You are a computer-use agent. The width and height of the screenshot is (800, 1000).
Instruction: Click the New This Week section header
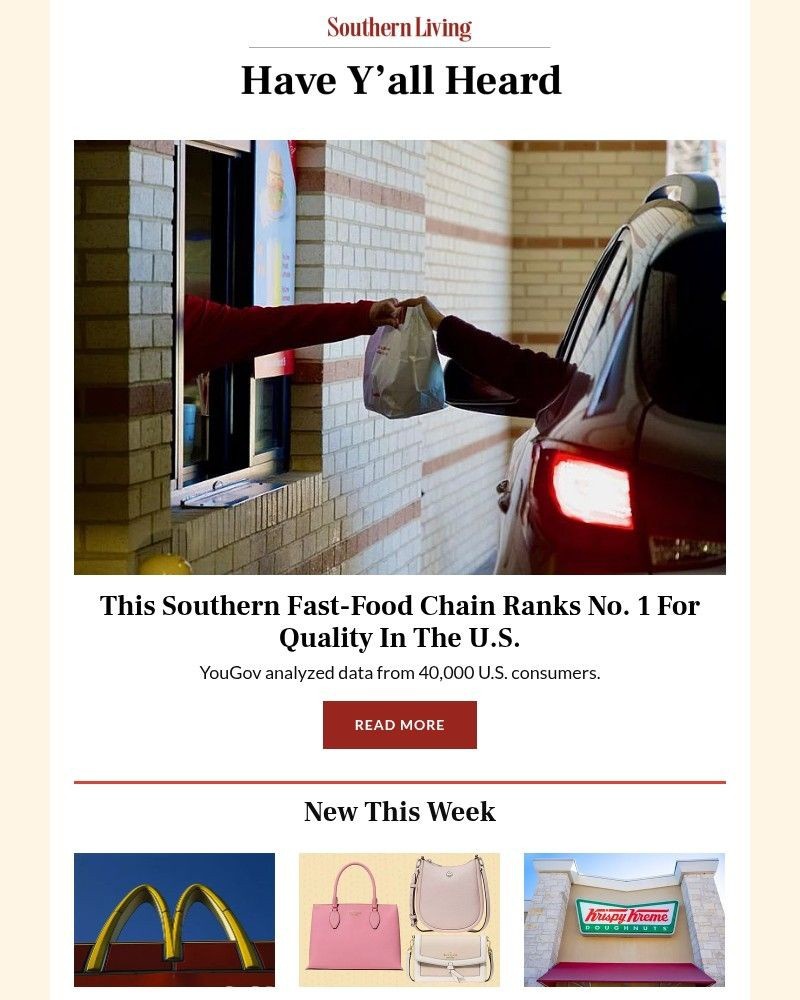[x=400, y=812]
